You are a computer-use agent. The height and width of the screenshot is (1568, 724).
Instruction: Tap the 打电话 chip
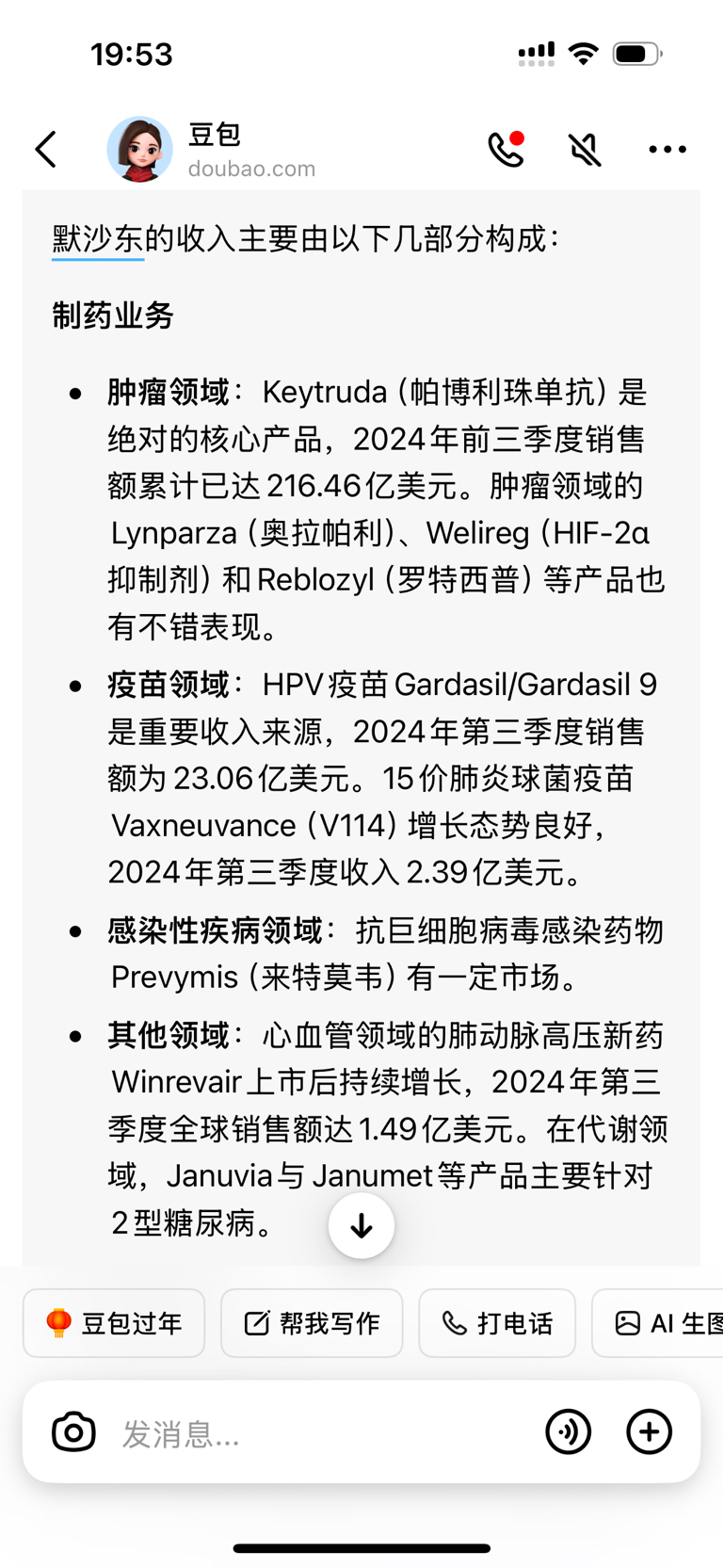497,1323
